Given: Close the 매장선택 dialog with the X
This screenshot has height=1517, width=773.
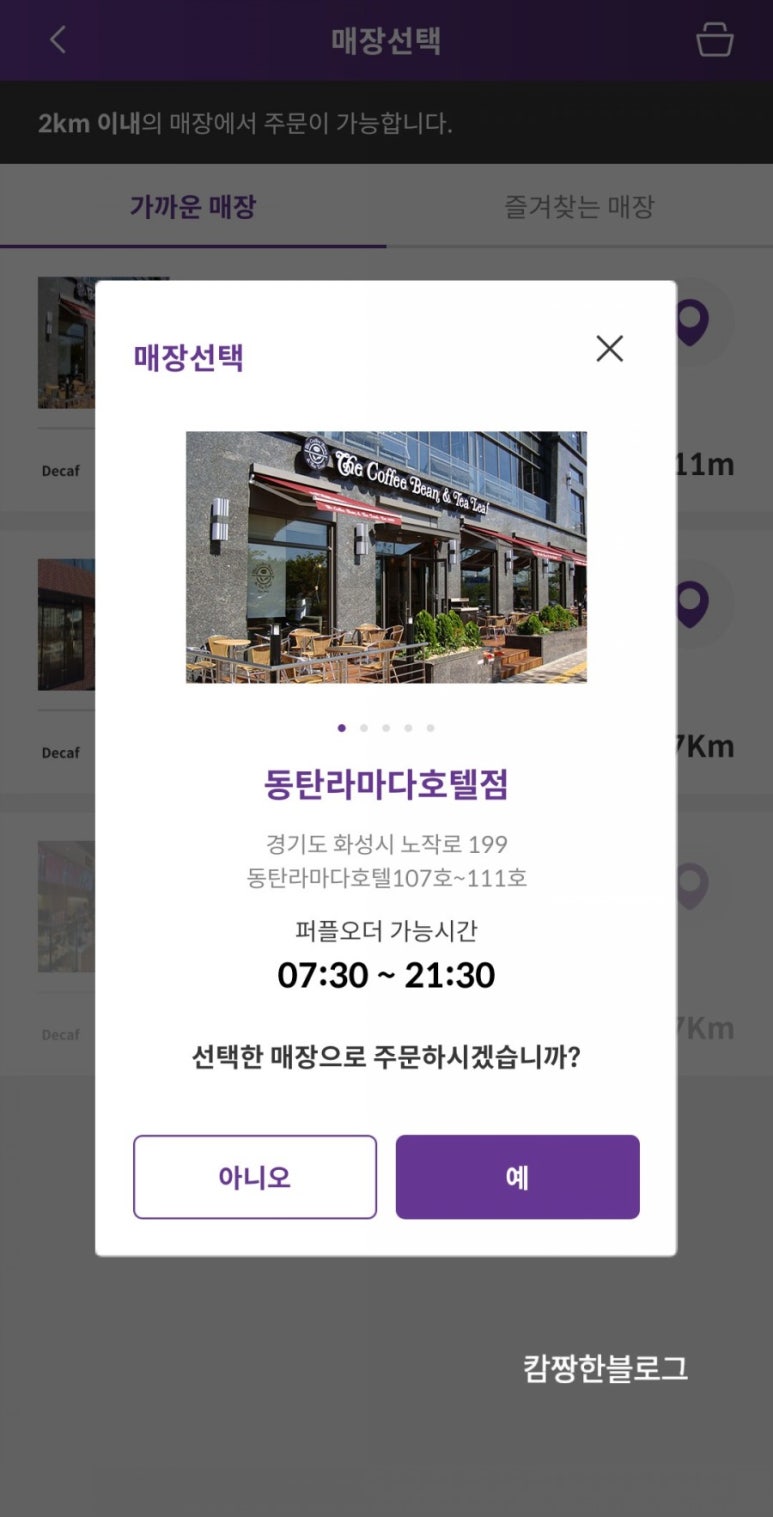Looking at the screenshot, I should pyautogui.click(x=609, y=349).
